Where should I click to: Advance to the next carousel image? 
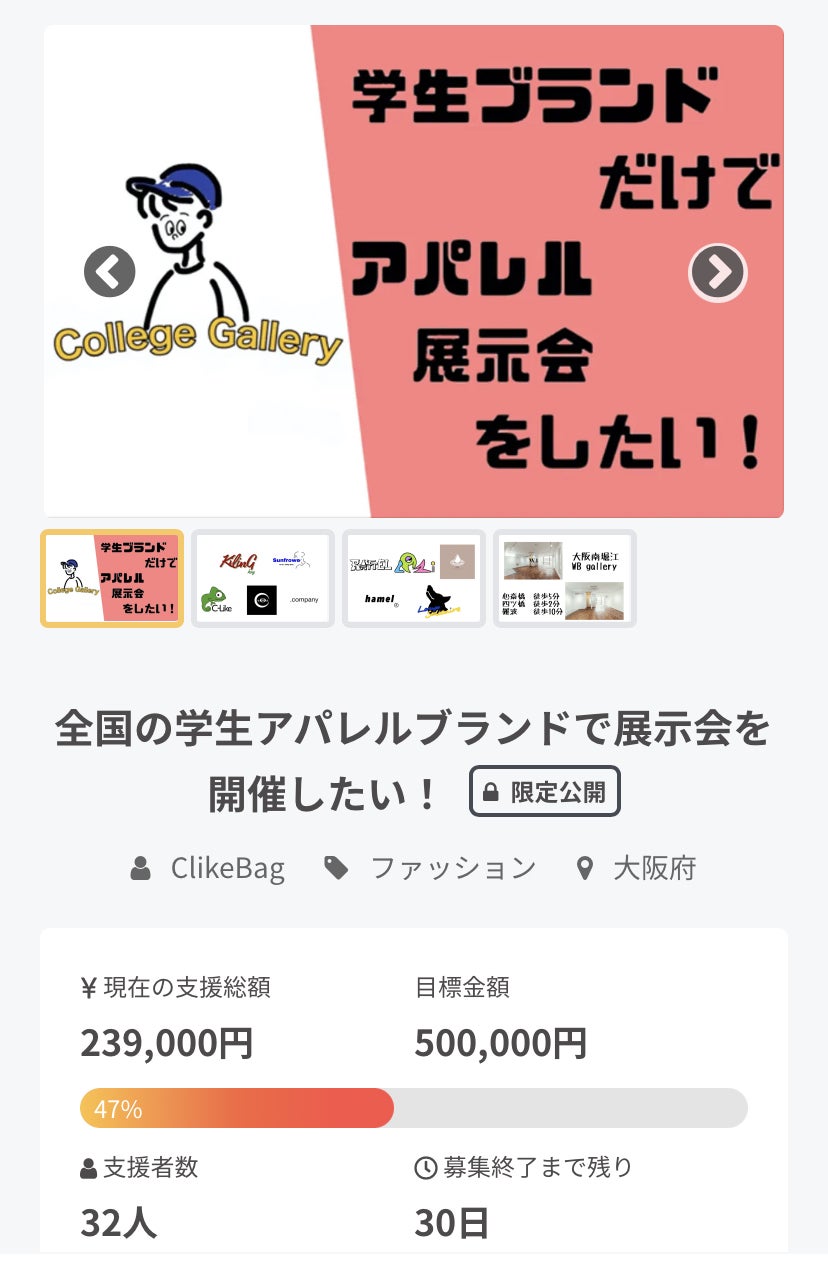(x=718, y=272)
